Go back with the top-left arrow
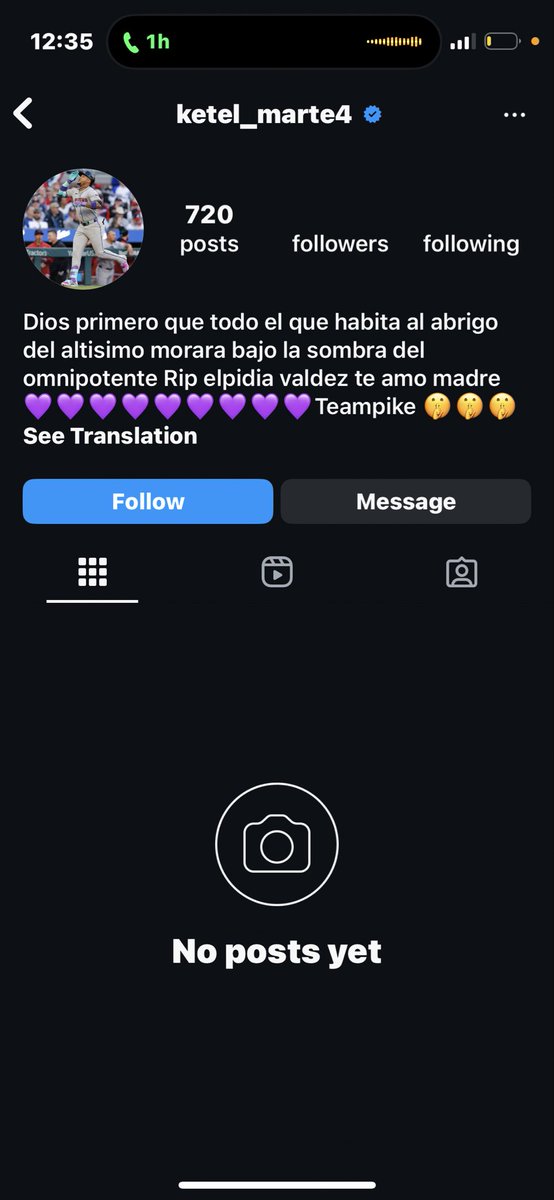Screen dimensions: 554x1200 (x=23, y=114)
